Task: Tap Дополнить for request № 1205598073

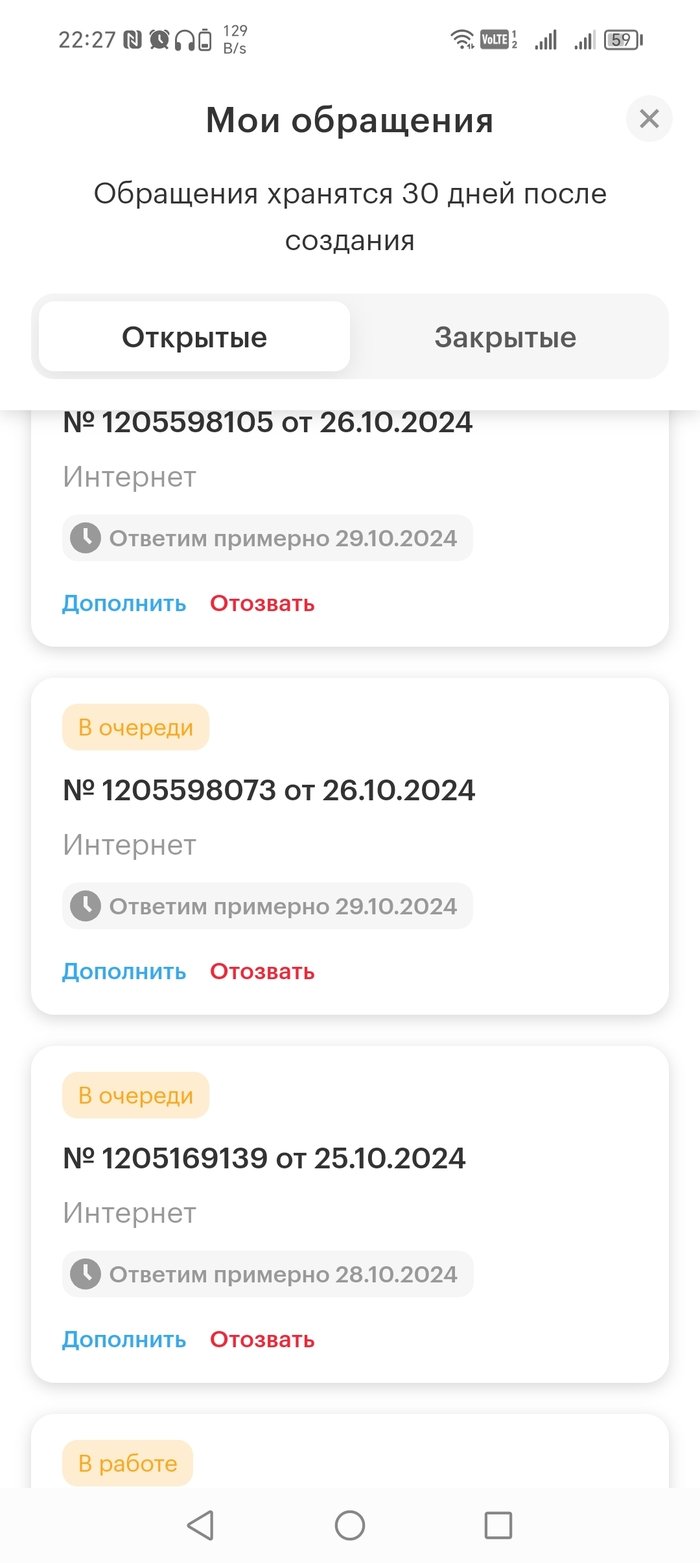Action: pos(124,971)
